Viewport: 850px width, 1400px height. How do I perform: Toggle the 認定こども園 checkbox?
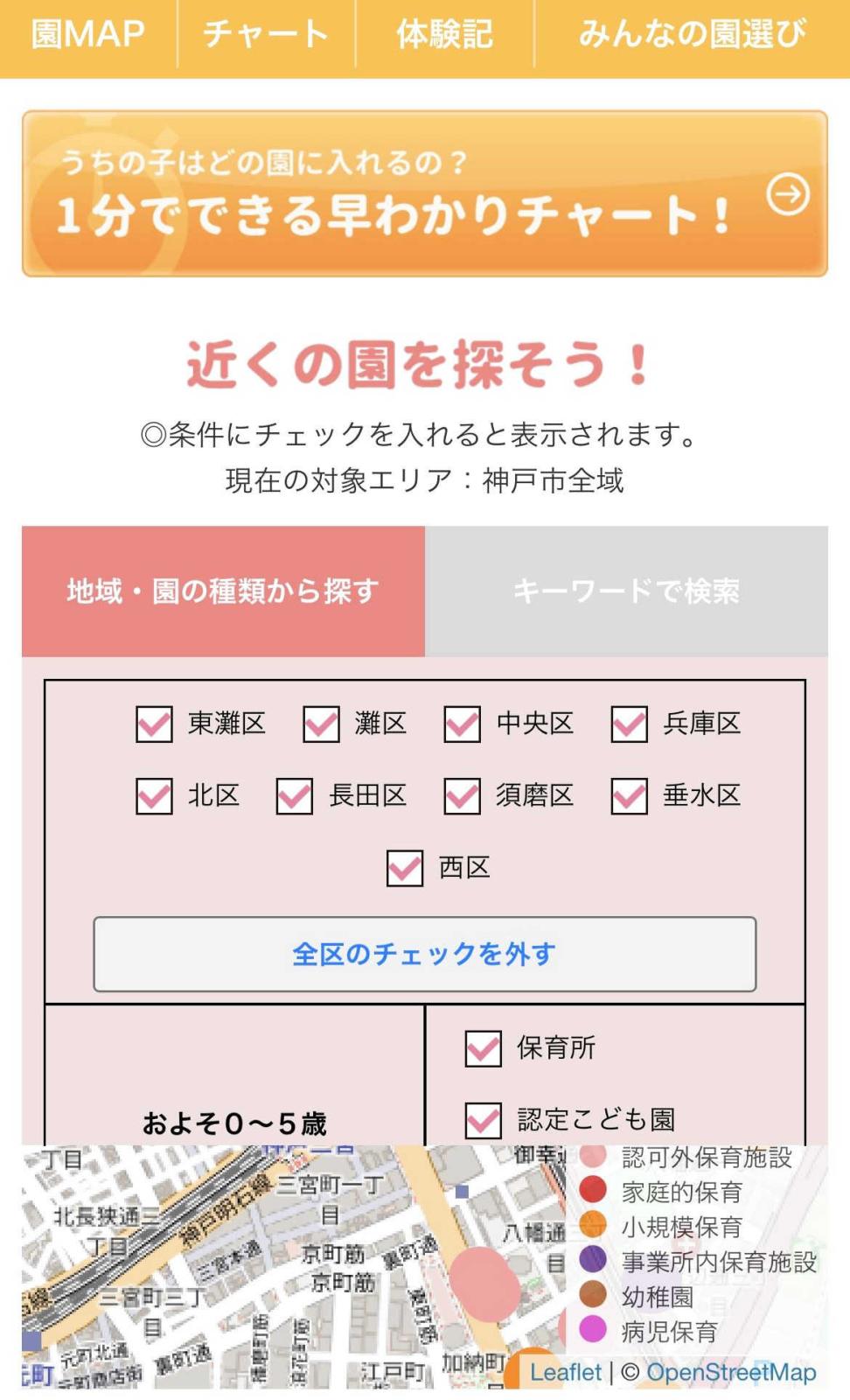[483, 1120]
